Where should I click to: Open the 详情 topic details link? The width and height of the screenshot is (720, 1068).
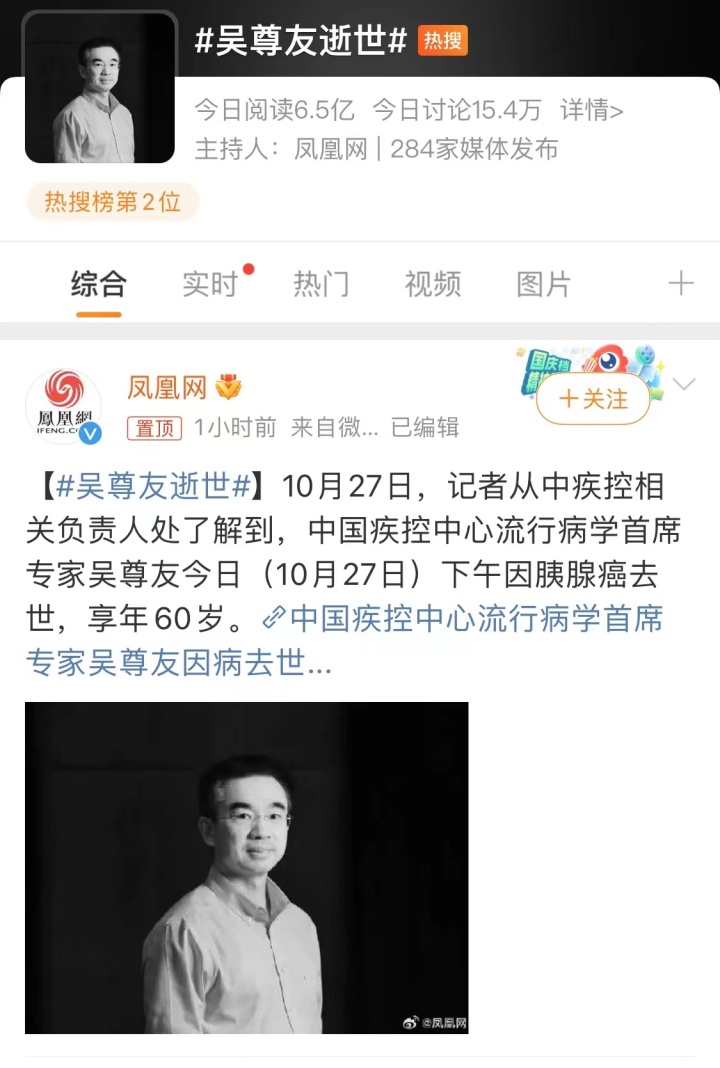pos(591,109)
